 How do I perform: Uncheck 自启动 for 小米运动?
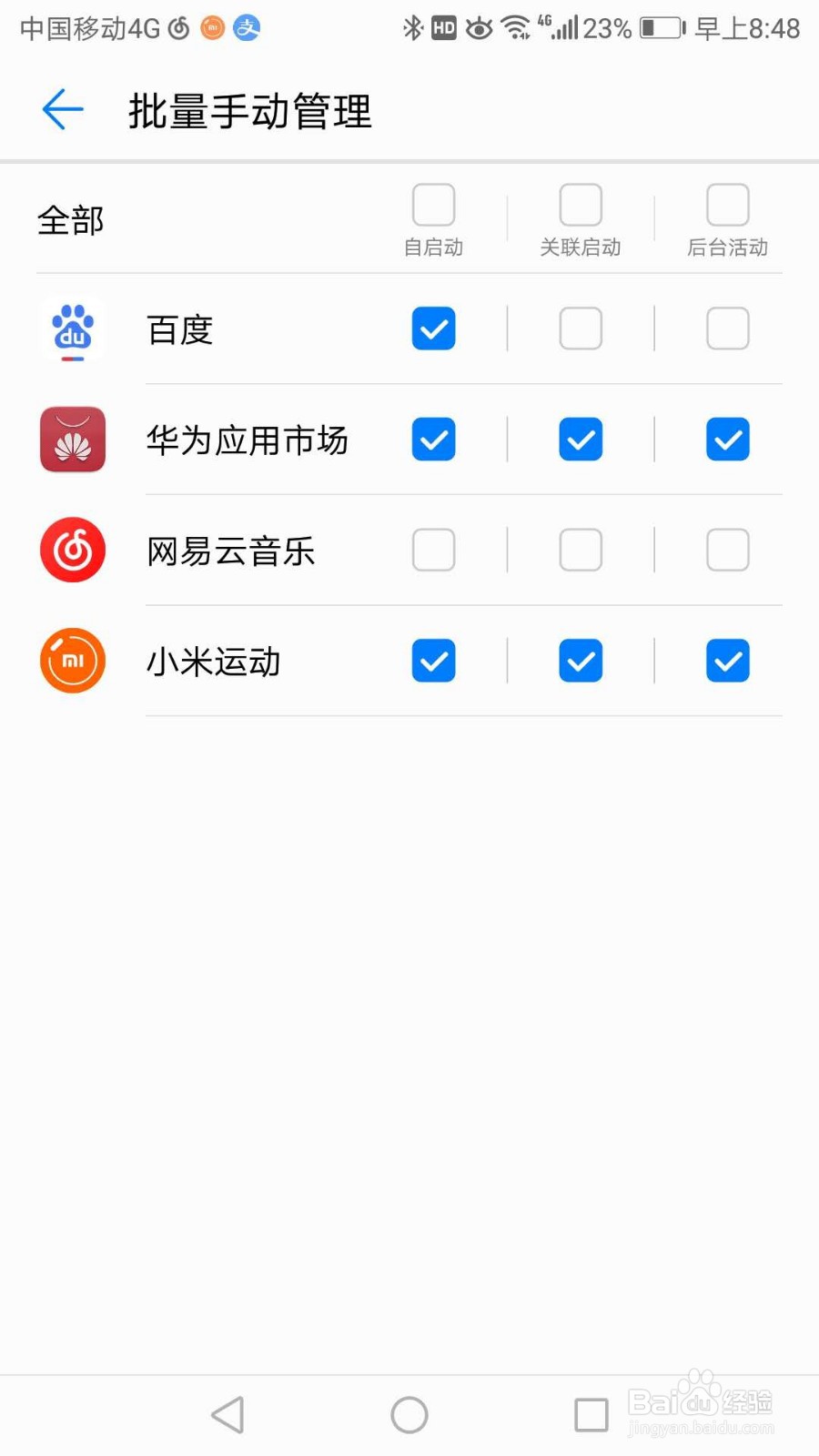point(433,661)
